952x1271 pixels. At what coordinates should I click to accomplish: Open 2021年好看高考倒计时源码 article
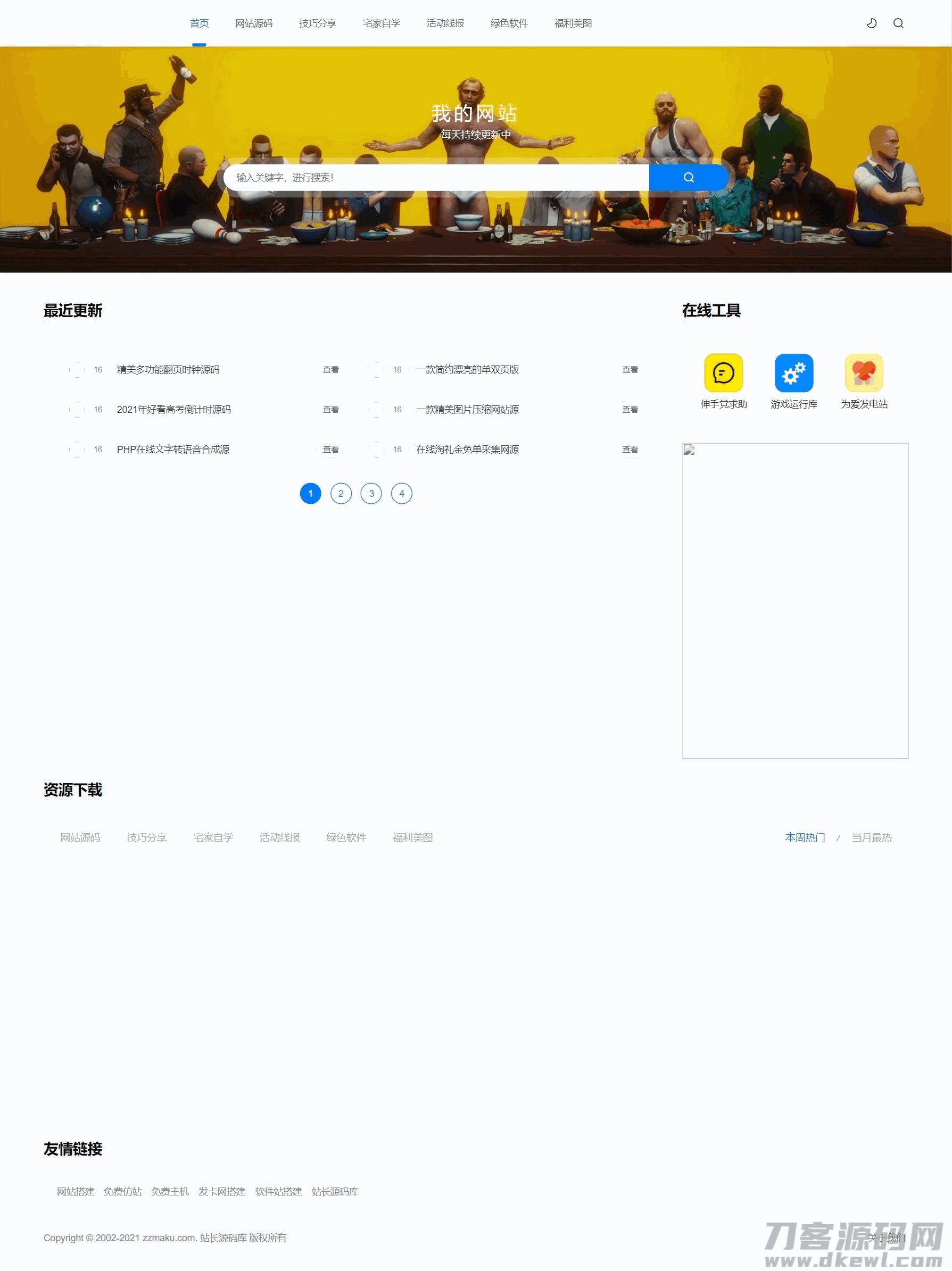(173, 410)
